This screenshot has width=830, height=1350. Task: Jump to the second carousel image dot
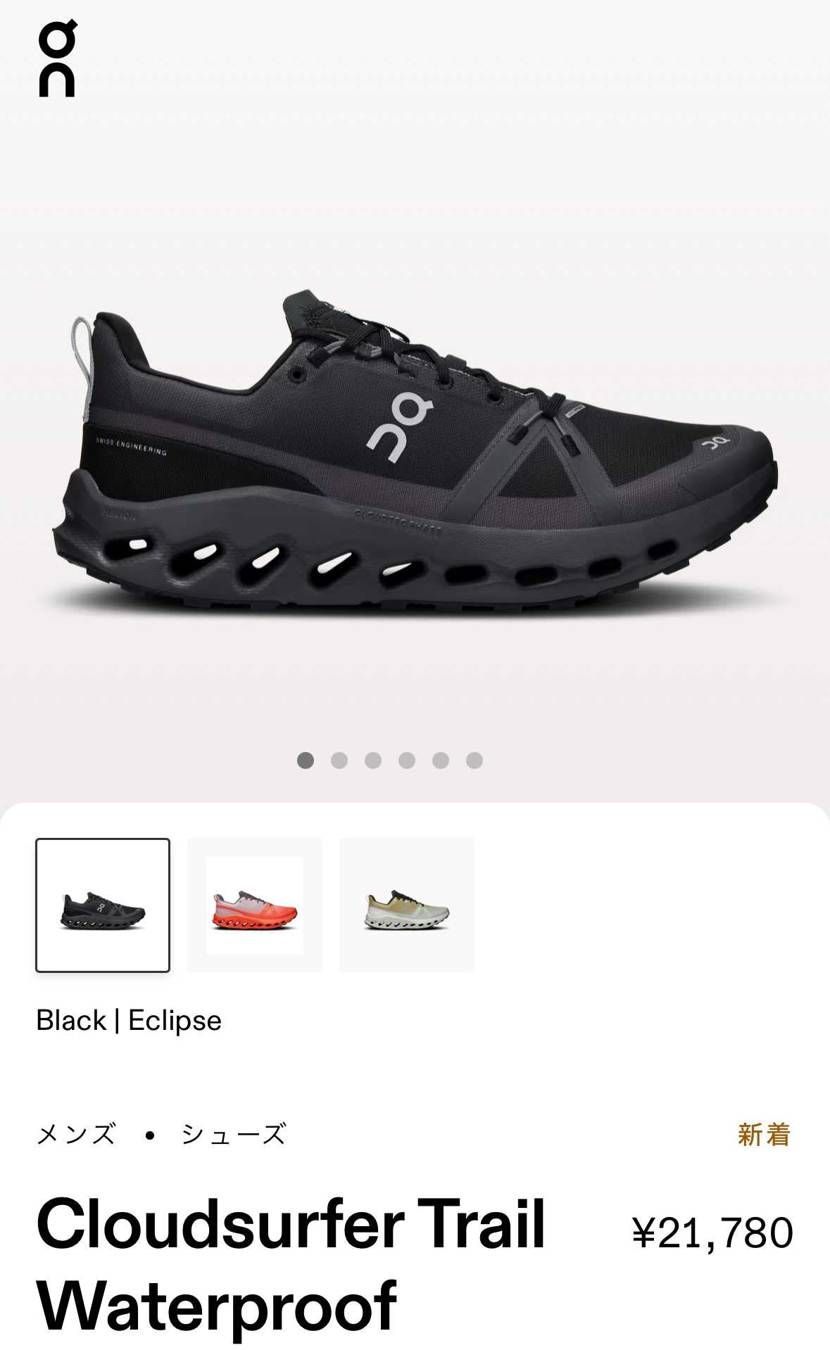pyautogui.click(x=339, y=760)
